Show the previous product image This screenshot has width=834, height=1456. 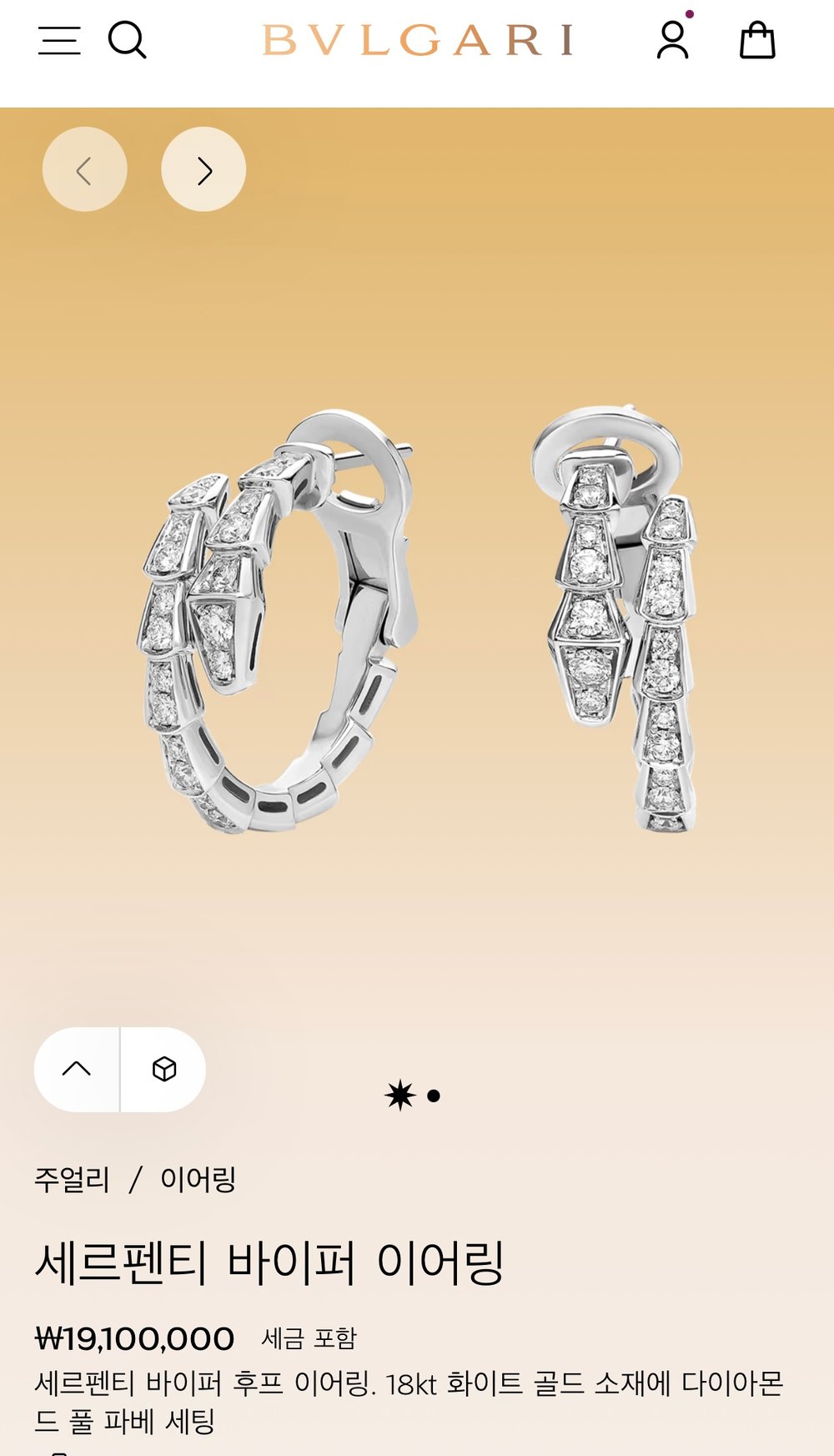[84, 169]
